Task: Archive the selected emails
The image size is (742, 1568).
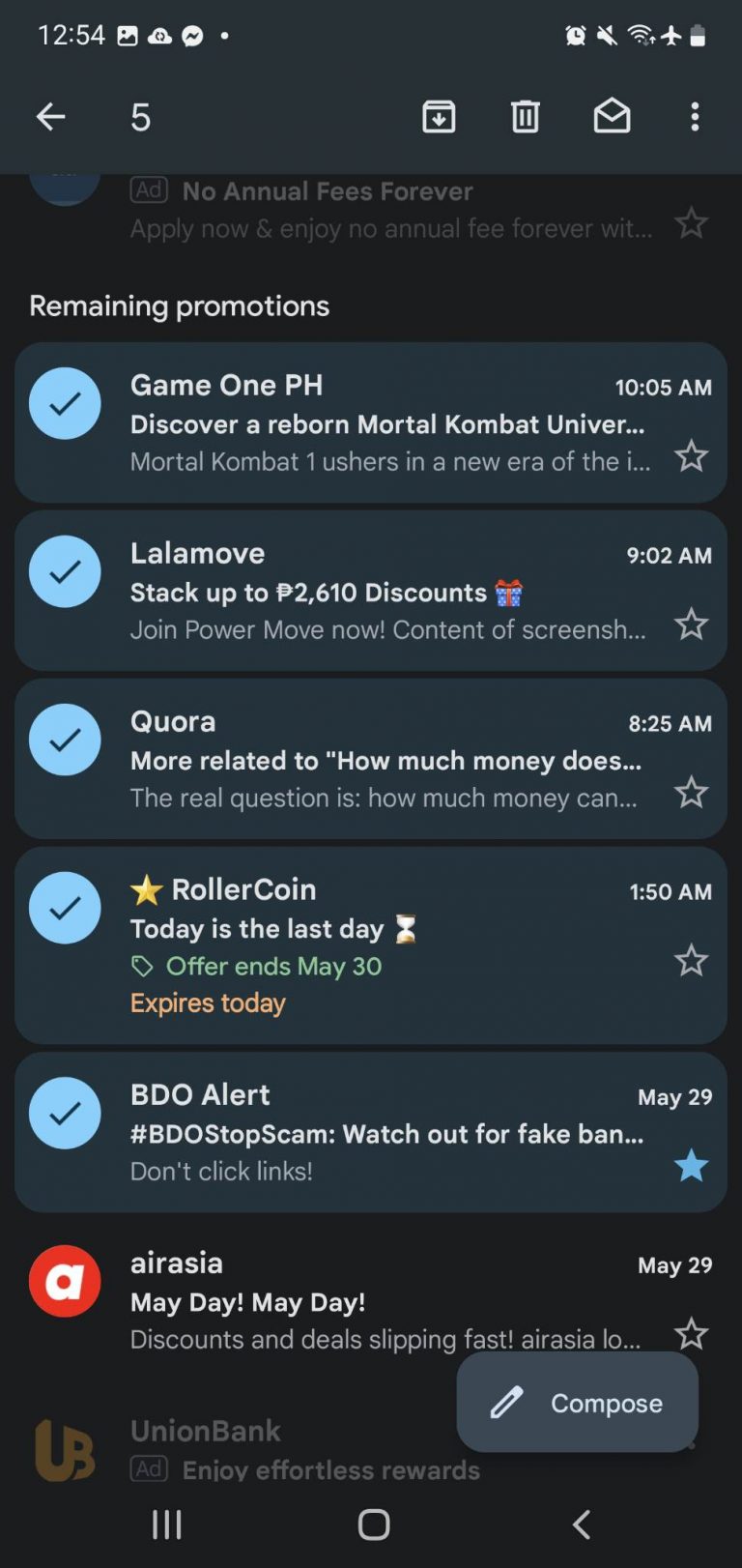Action: pyautogui.click(x=439, y=117)
